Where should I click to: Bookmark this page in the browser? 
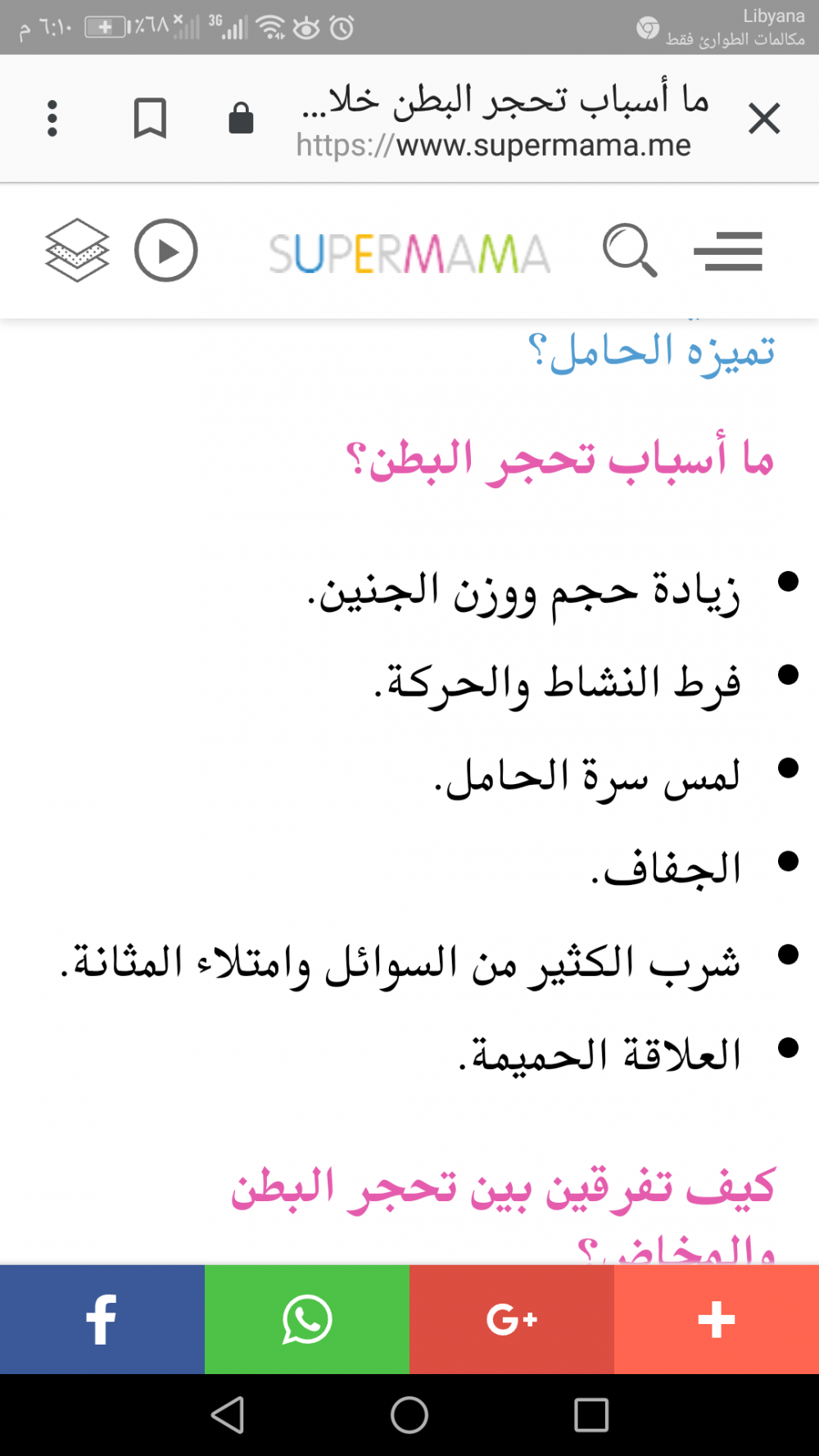click(150, 119)
